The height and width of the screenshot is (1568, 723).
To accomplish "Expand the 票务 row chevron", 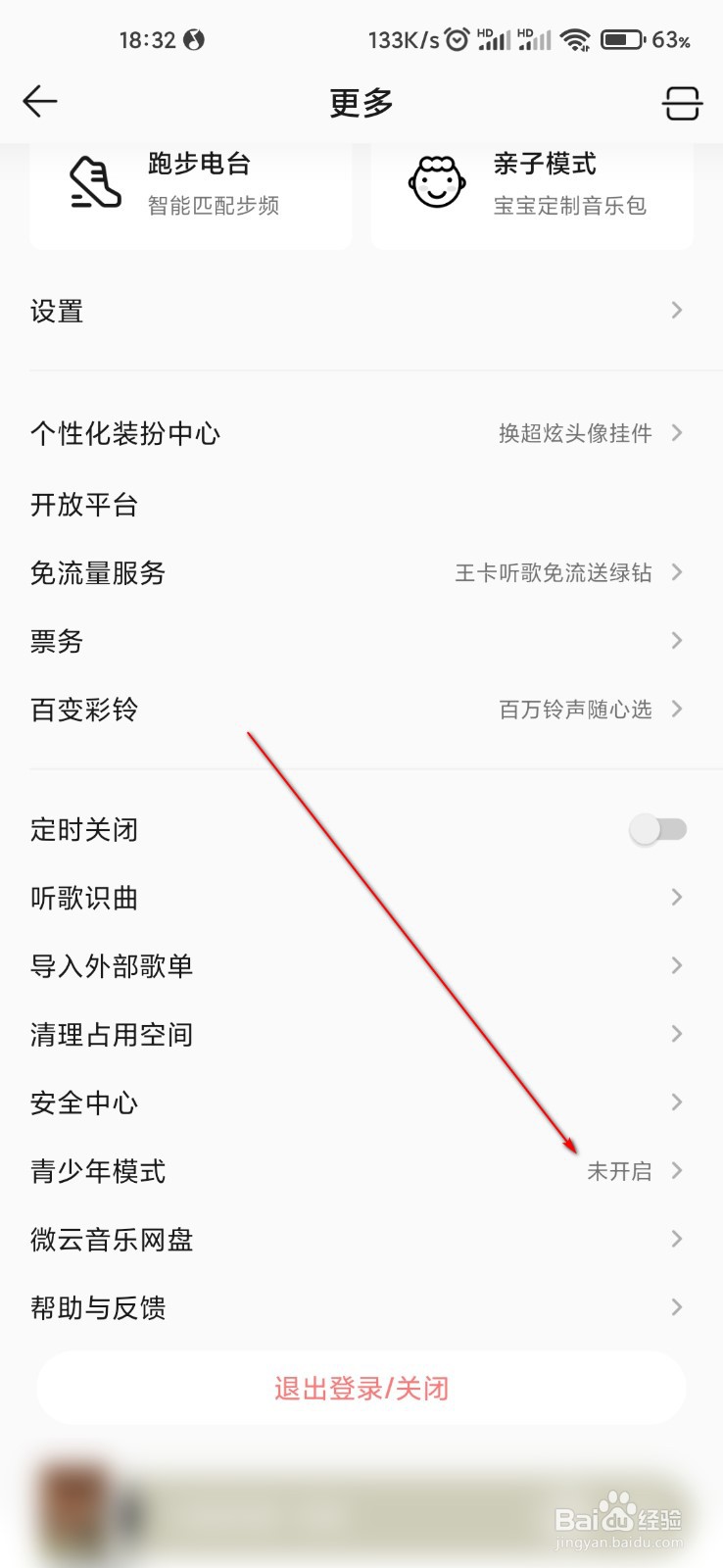I will point(676,640).
